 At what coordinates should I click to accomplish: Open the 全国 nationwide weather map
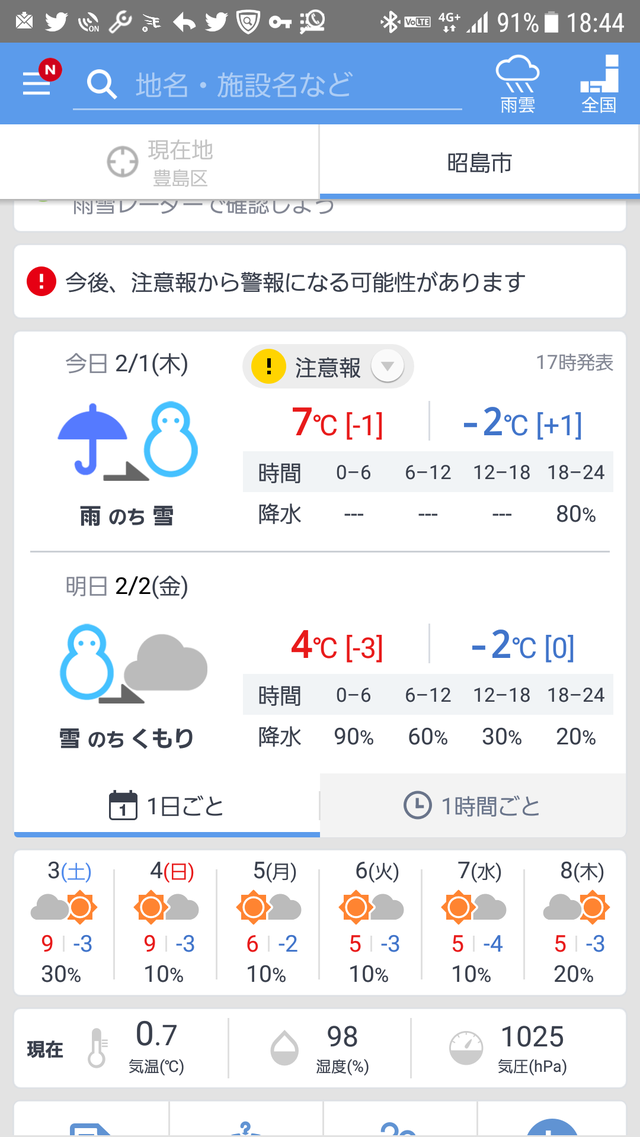pos(599,84)
